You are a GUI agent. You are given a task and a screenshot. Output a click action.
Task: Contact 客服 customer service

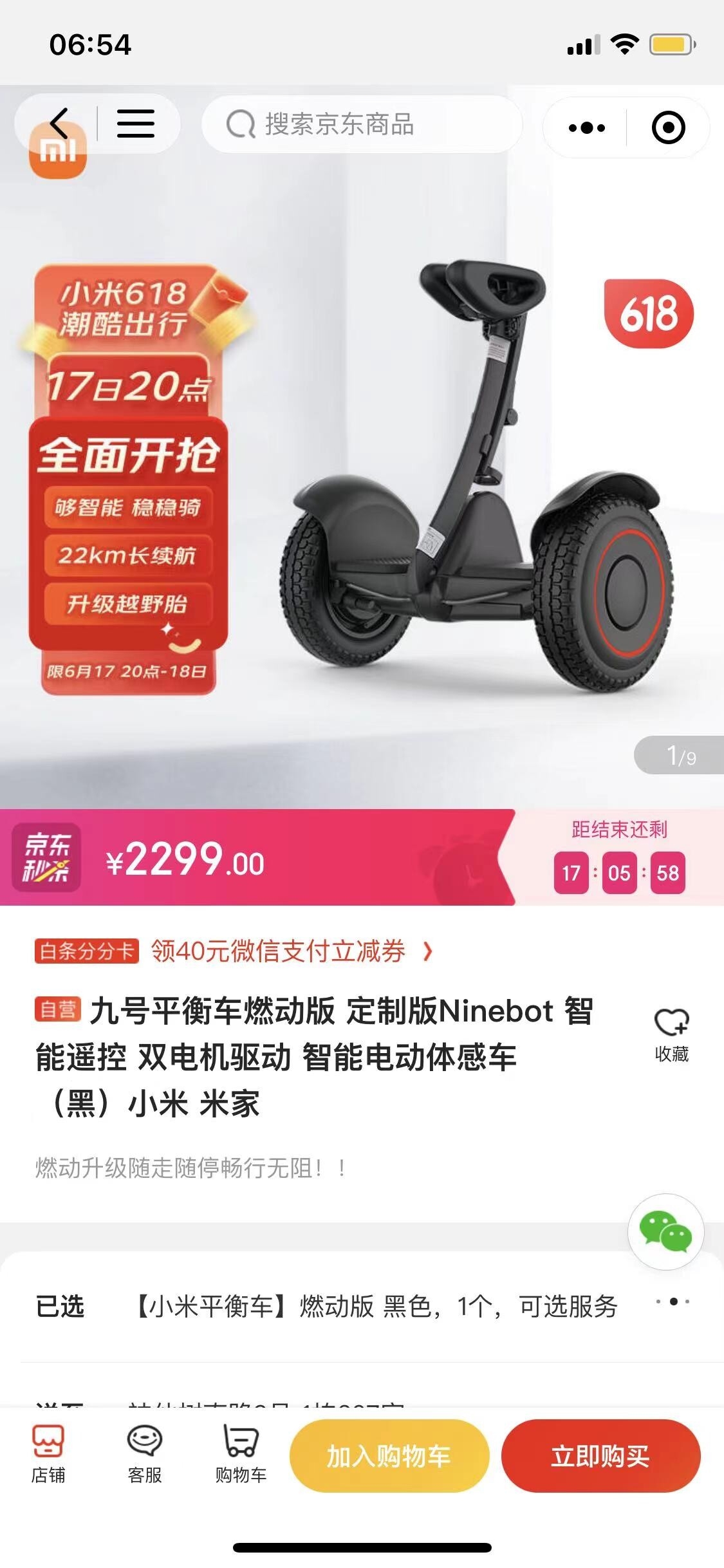(145, 1455)
